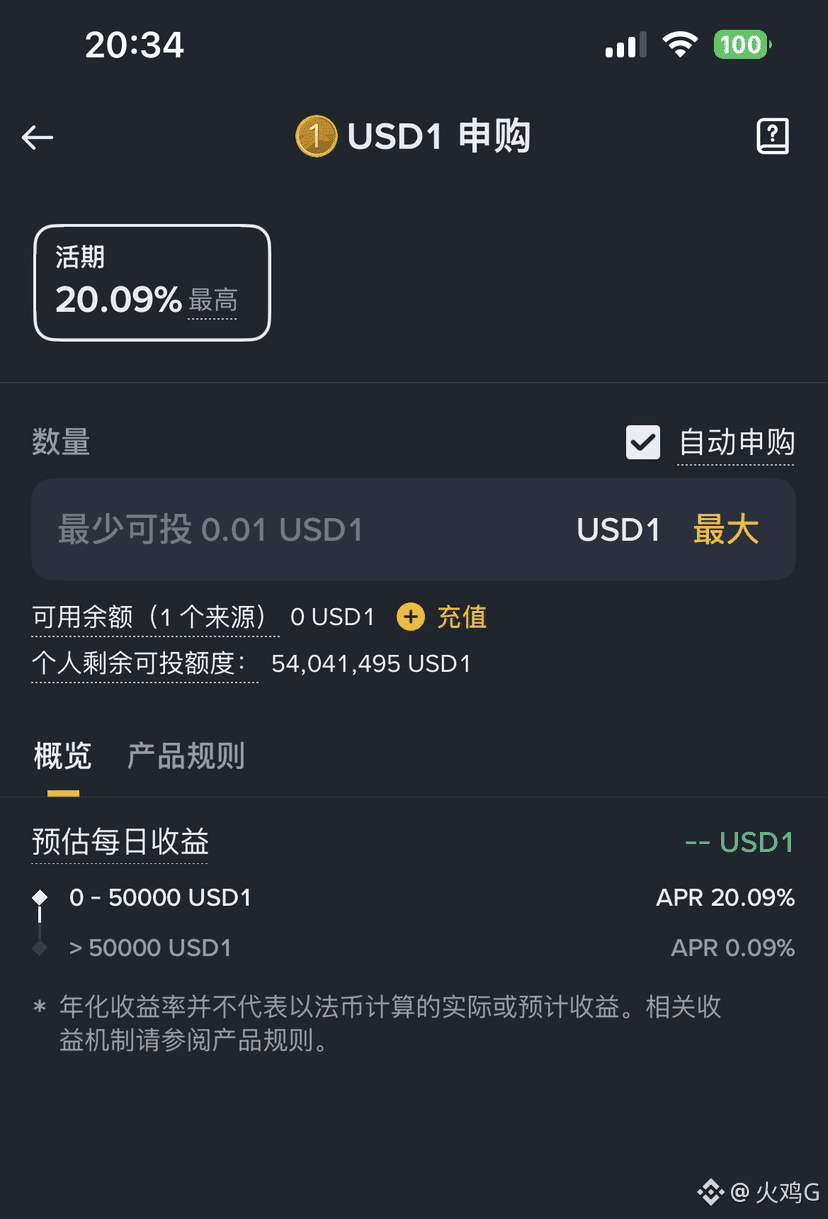Switch to the 产品规则 tab

coord(185,757)
